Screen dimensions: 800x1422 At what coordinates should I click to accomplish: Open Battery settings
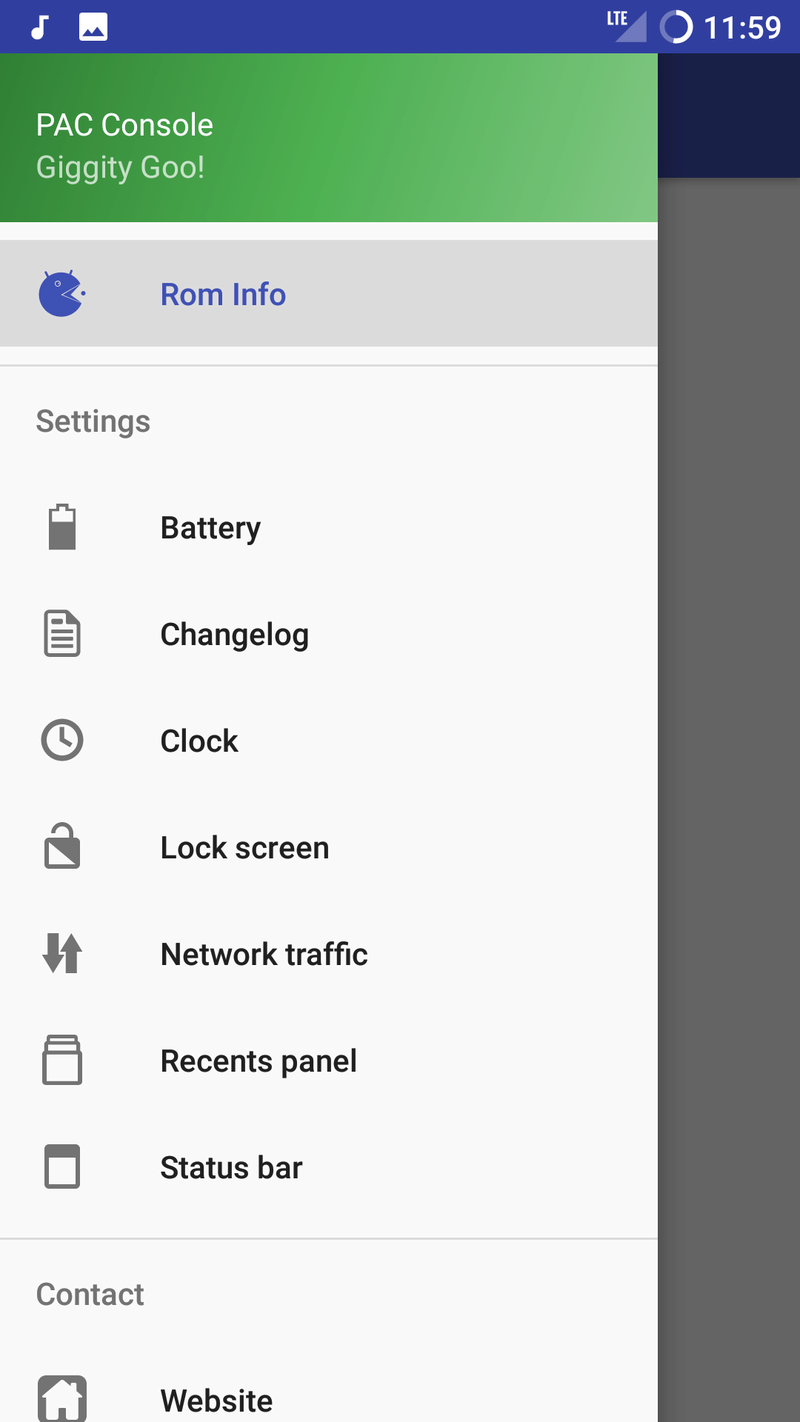329,527
